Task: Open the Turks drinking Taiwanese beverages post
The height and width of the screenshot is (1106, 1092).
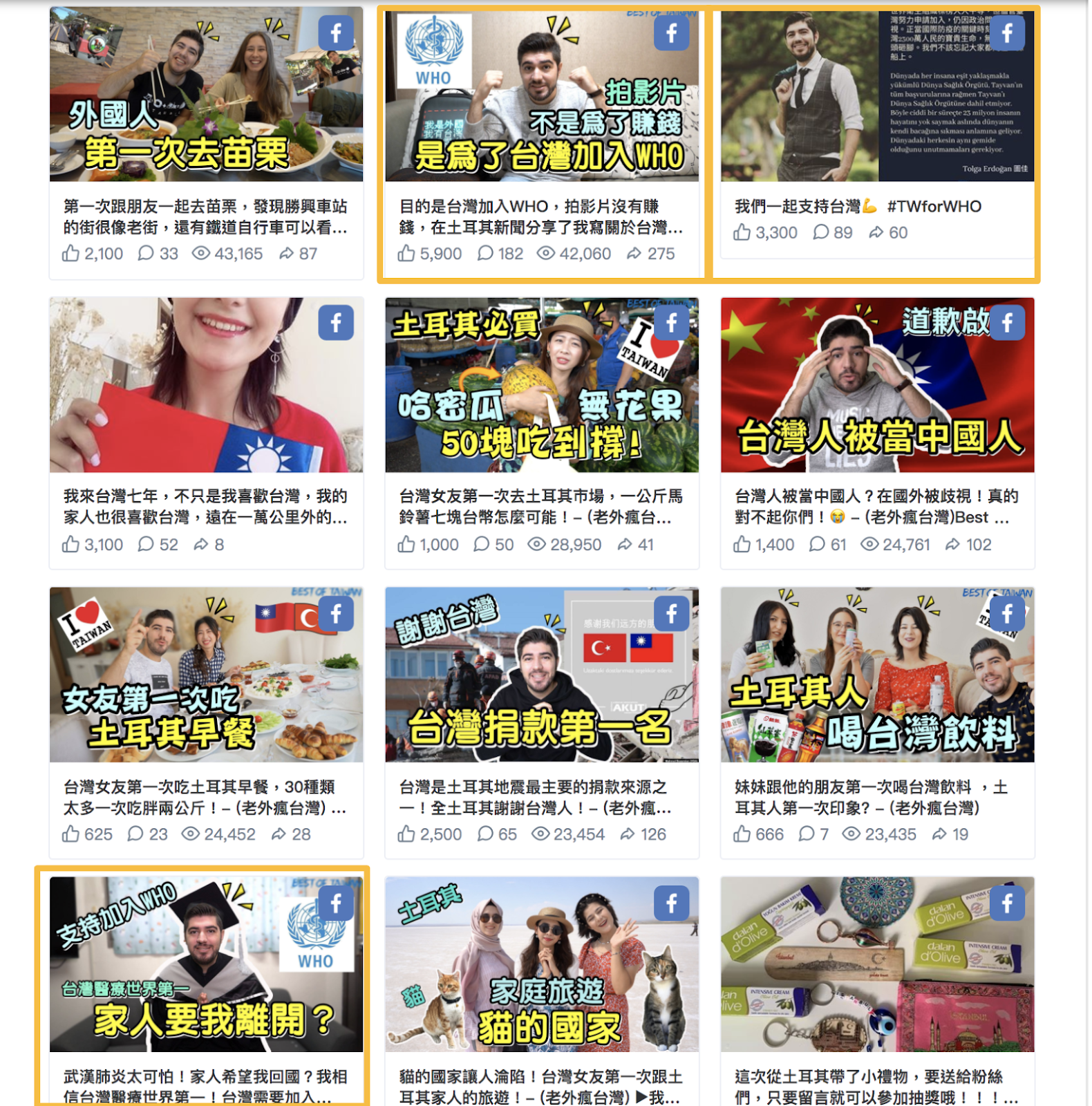Action: (x=876, y=675)
